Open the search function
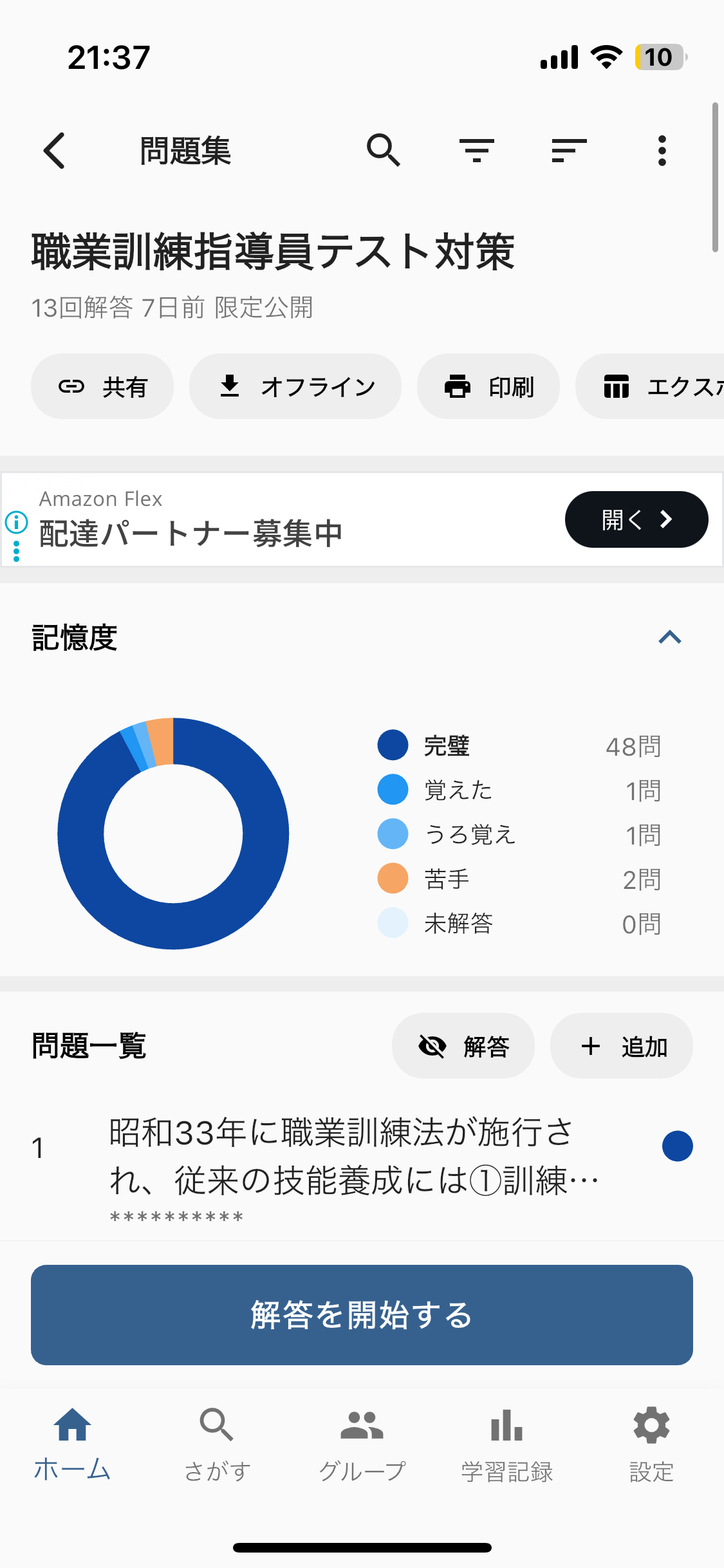This screenshot has height=1568, width=724. click(383, 149)
